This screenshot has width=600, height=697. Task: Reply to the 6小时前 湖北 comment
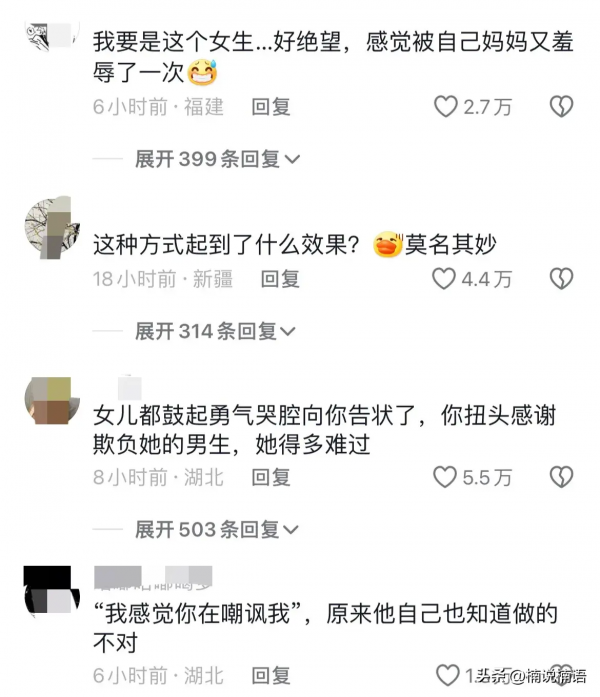tap(270, 676)
